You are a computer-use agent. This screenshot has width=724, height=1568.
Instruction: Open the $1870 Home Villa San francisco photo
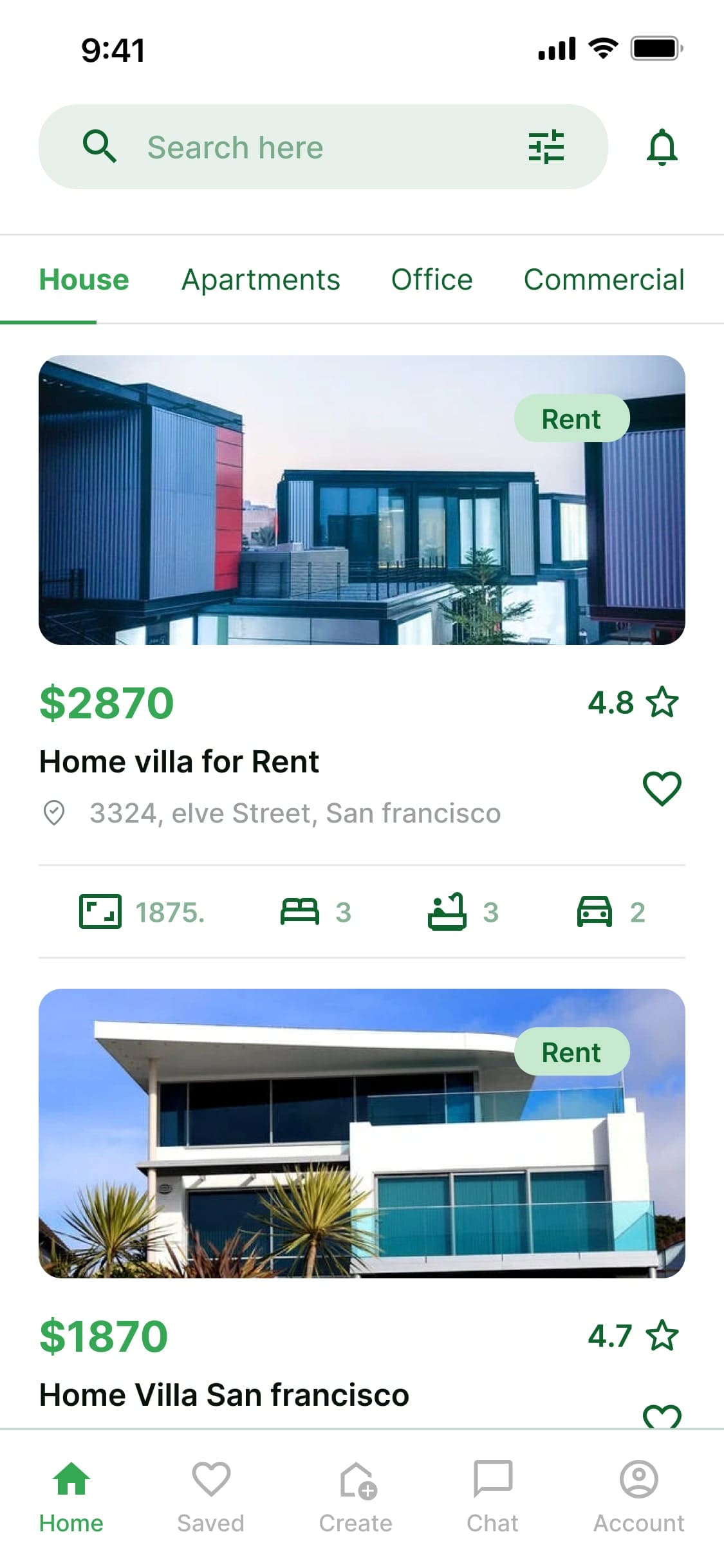[362, 1133]
